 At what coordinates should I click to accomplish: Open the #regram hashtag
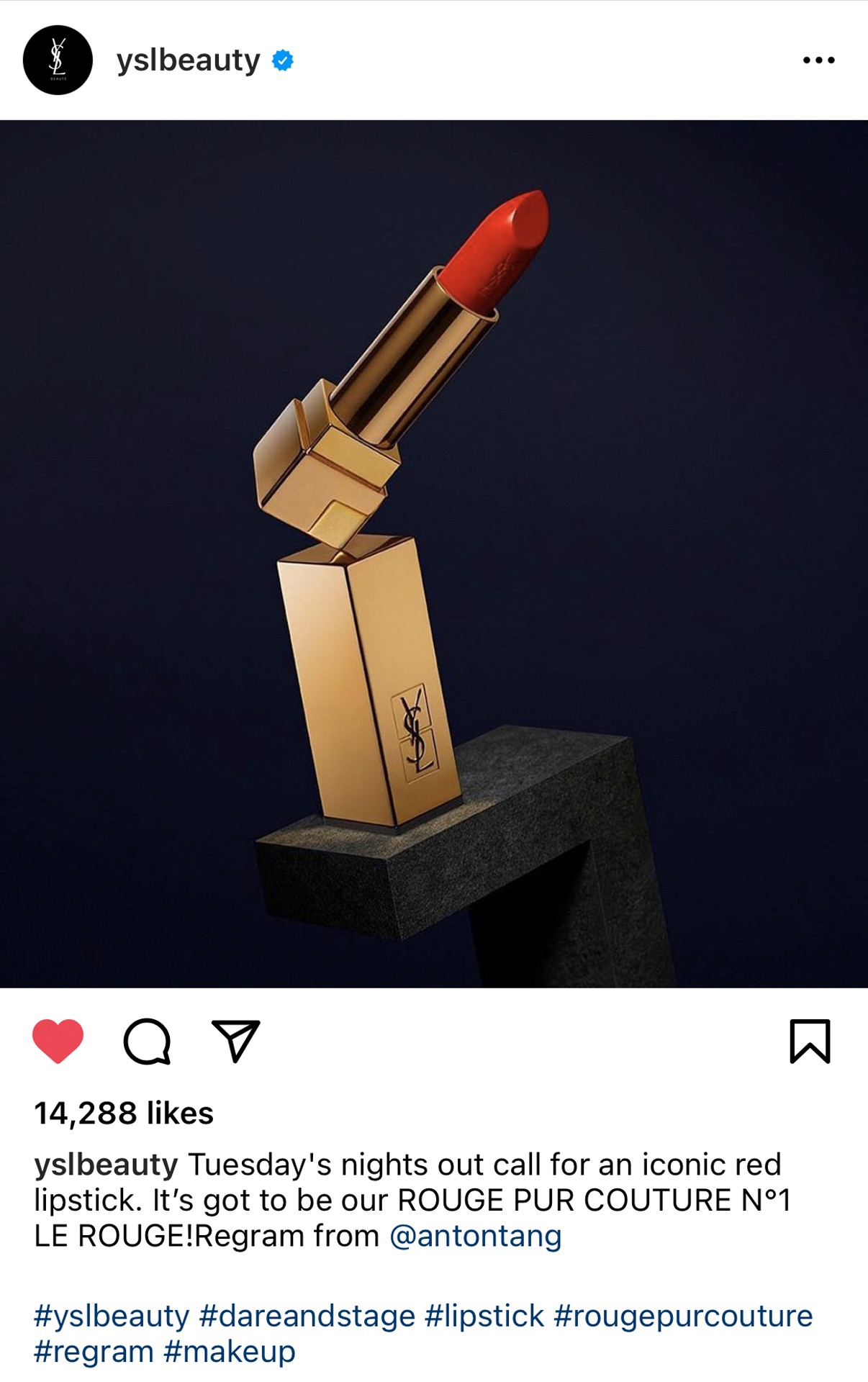pos(94,1352)
